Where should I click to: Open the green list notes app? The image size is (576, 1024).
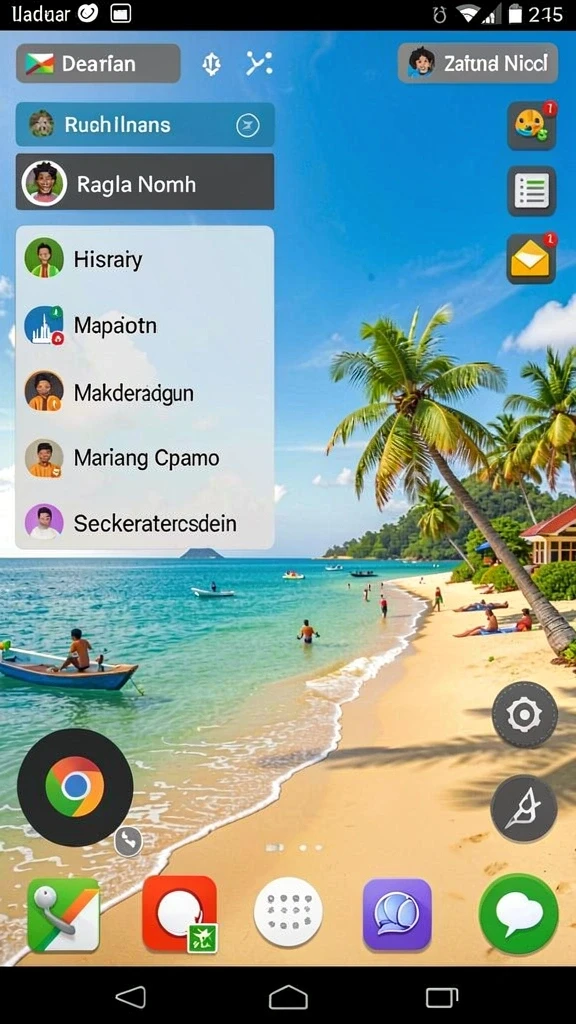pyautogui.click(x=532, y=191)
